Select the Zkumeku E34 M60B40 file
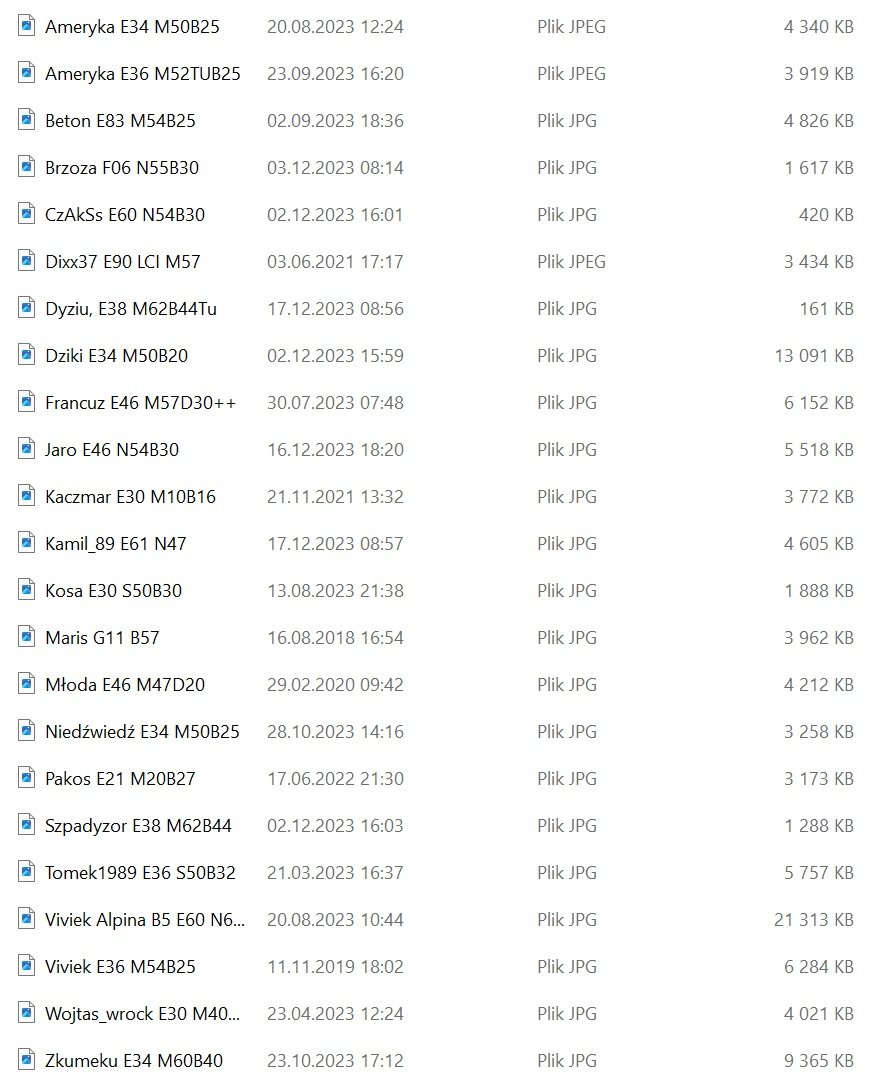The image size is (878, 1090). [134, 1061]
